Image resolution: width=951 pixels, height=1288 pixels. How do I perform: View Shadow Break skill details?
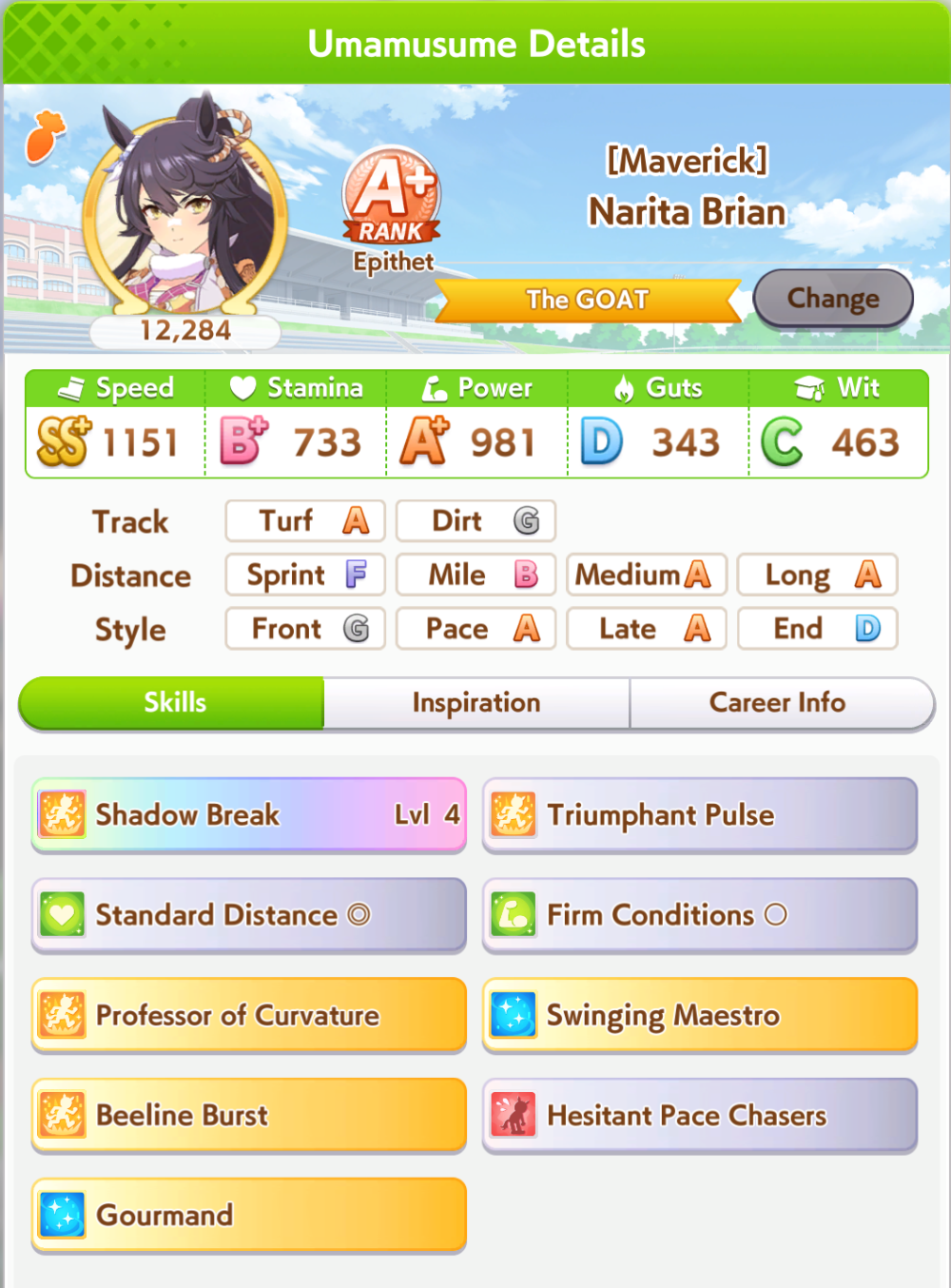249,814
